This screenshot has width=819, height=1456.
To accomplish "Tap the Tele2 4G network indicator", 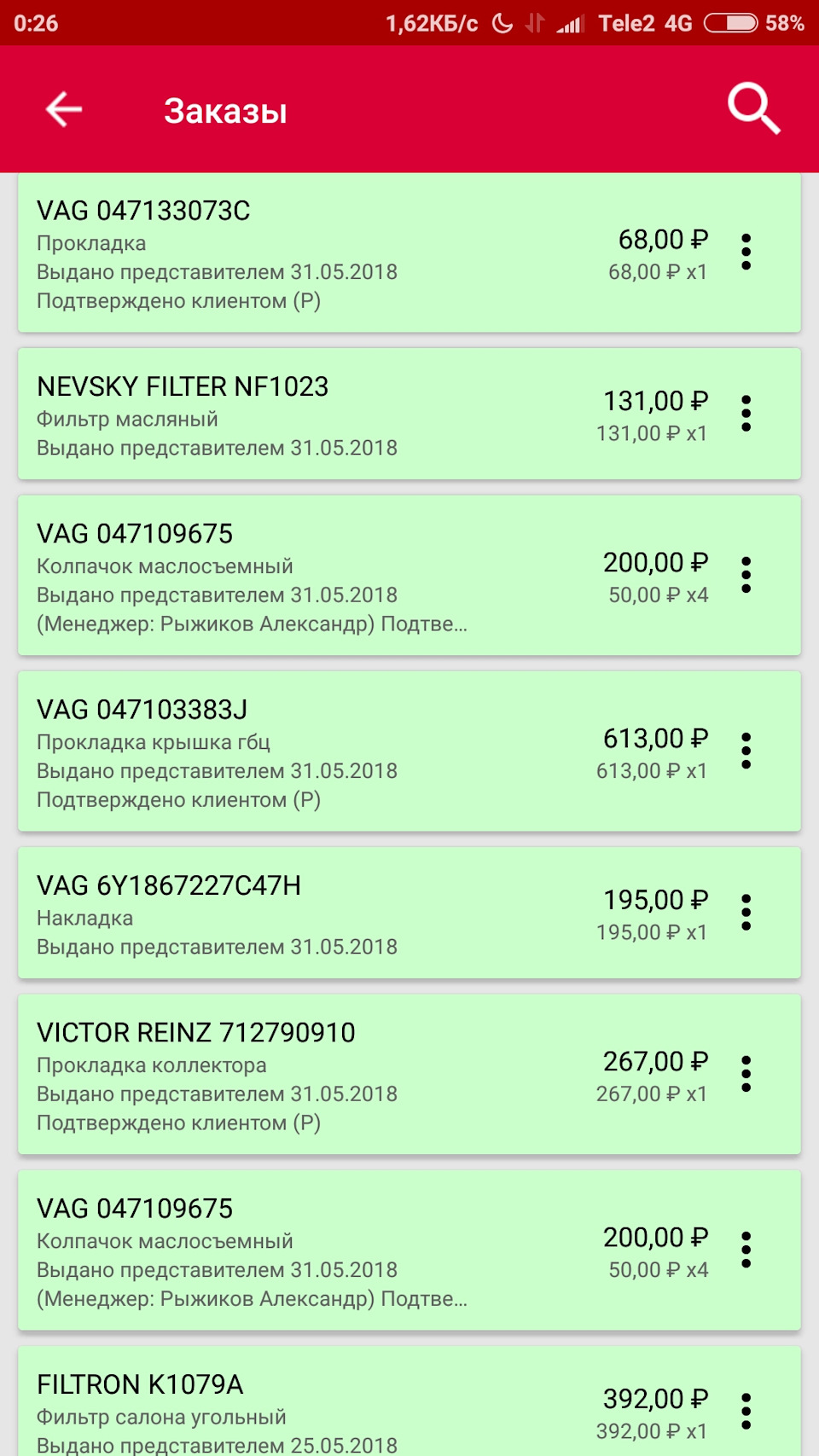I will click(646, 23).
